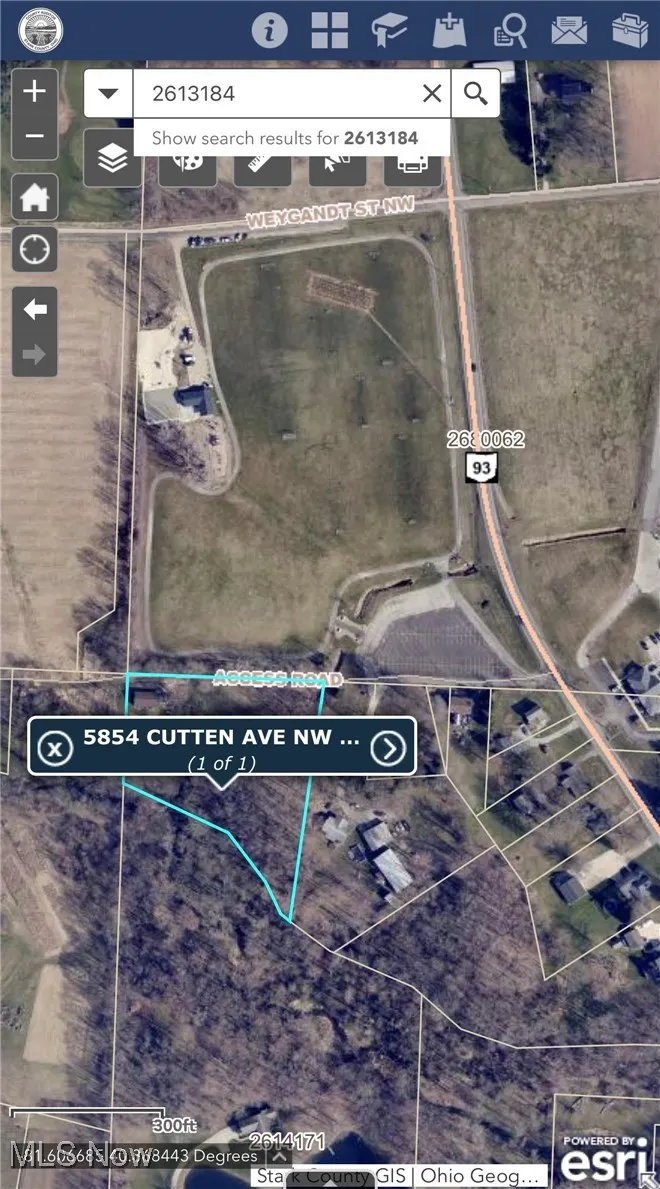Go back to previous map extent
Image resolution: width=660 pixels, height=1189 pixels.
point(34,310)
